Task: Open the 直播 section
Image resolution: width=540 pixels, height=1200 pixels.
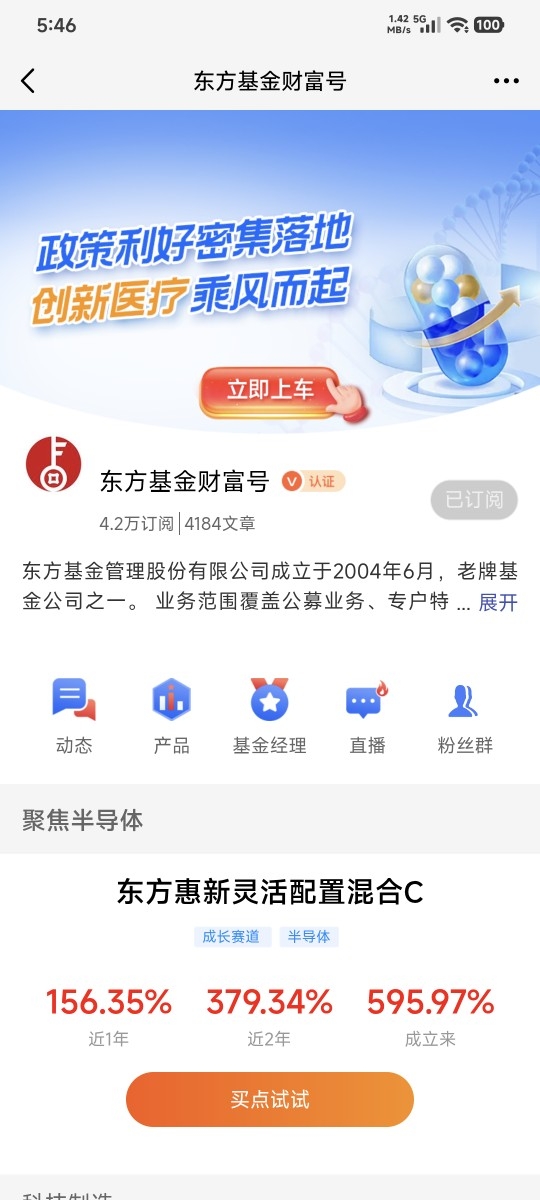Action: (x=366, y=716)
